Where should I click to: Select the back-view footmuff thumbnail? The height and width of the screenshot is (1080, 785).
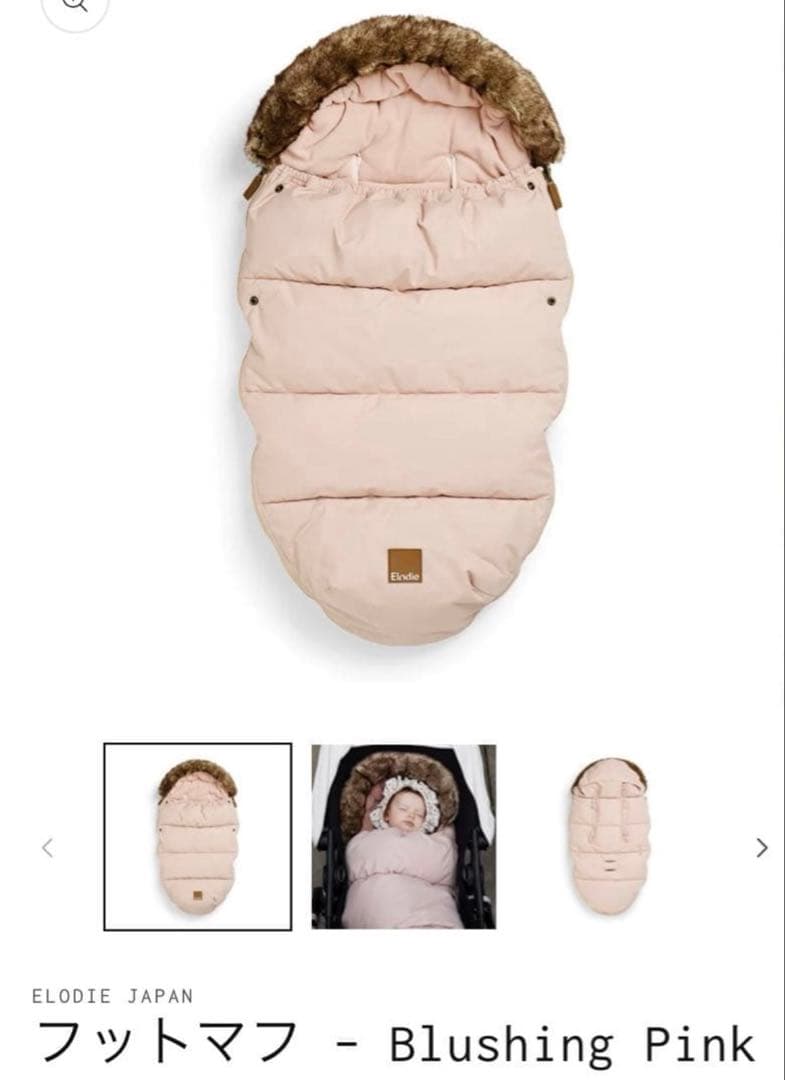(608, 836)
